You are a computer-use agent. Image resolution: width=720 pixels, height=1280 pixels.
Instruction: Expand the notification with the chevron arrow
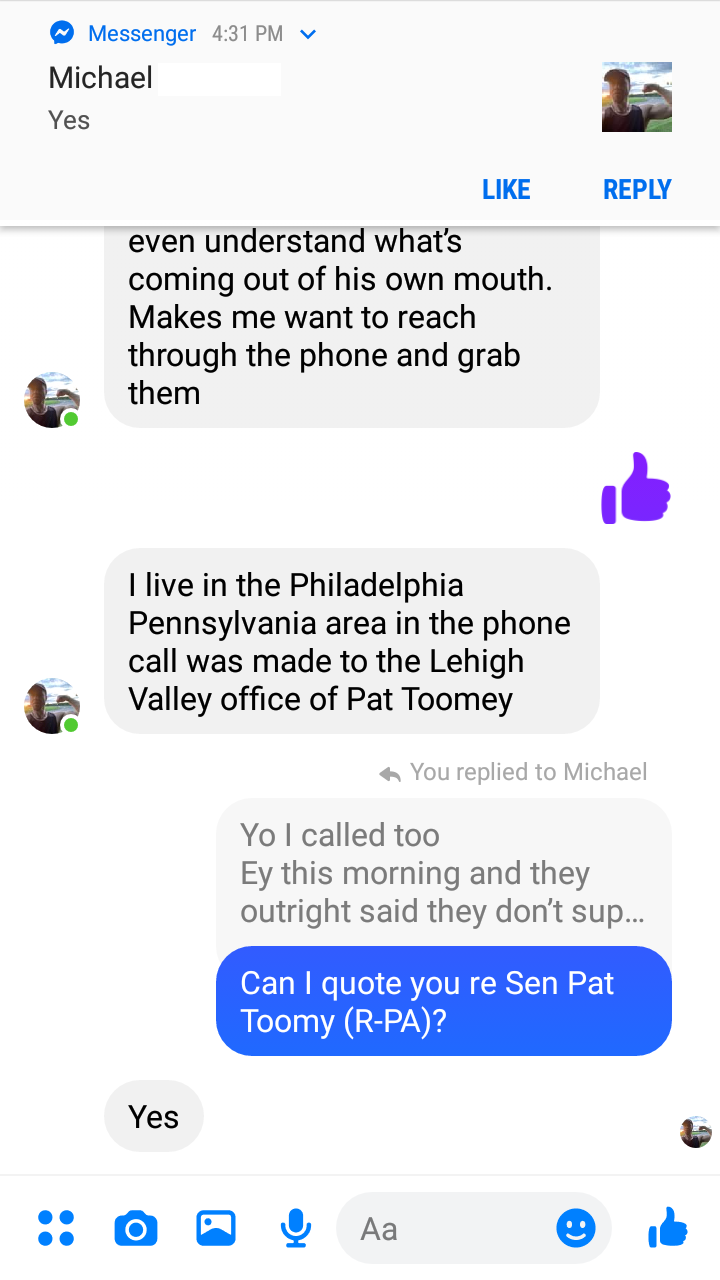[308, 34]
